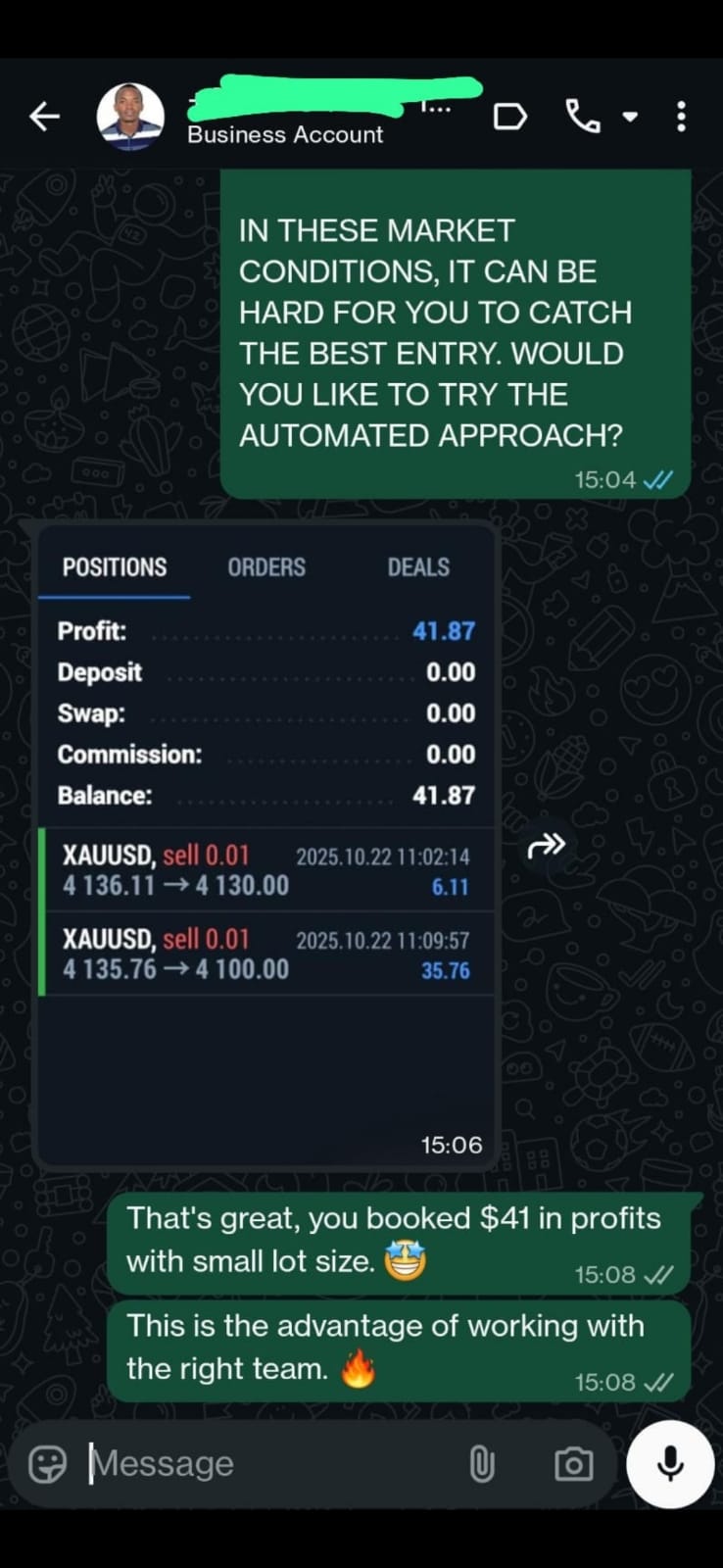Attach a file with the paperclip icon
Viewport: 723px width, 1568px height.
(x=482, y=1463)
